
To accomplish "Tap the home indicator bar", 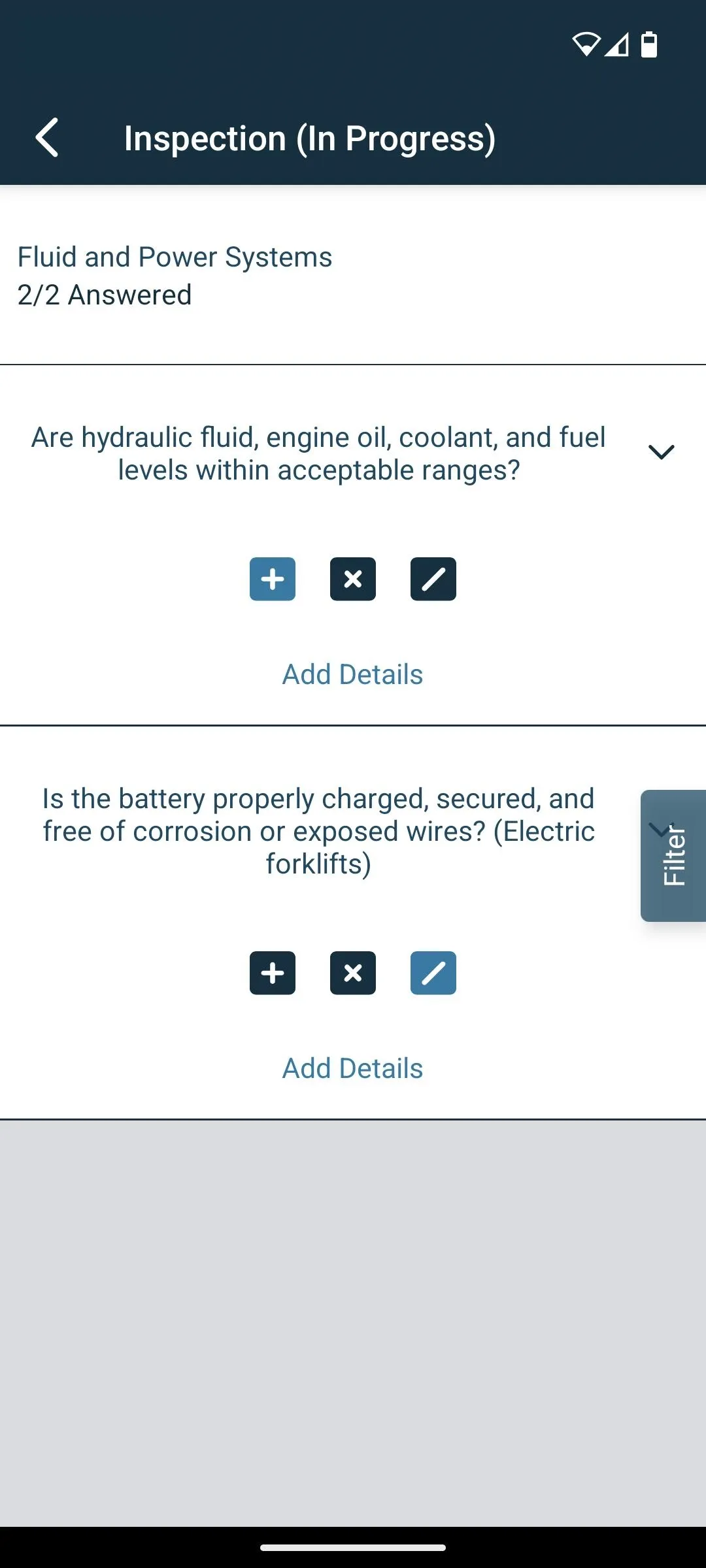I will [x=353, y=1546].
